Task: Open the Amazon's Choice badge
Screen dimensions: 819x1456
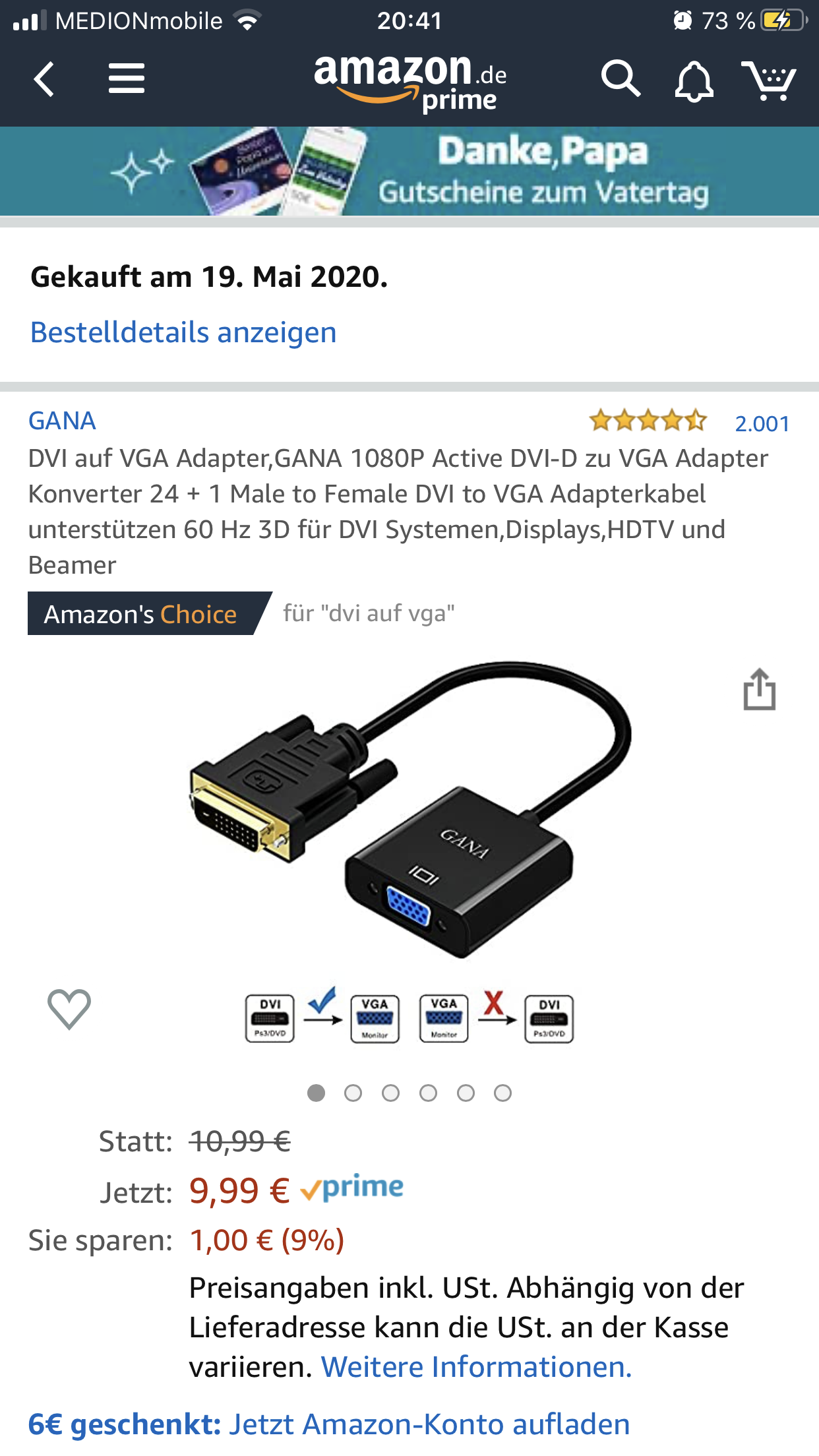Action: tap(140, 614)
